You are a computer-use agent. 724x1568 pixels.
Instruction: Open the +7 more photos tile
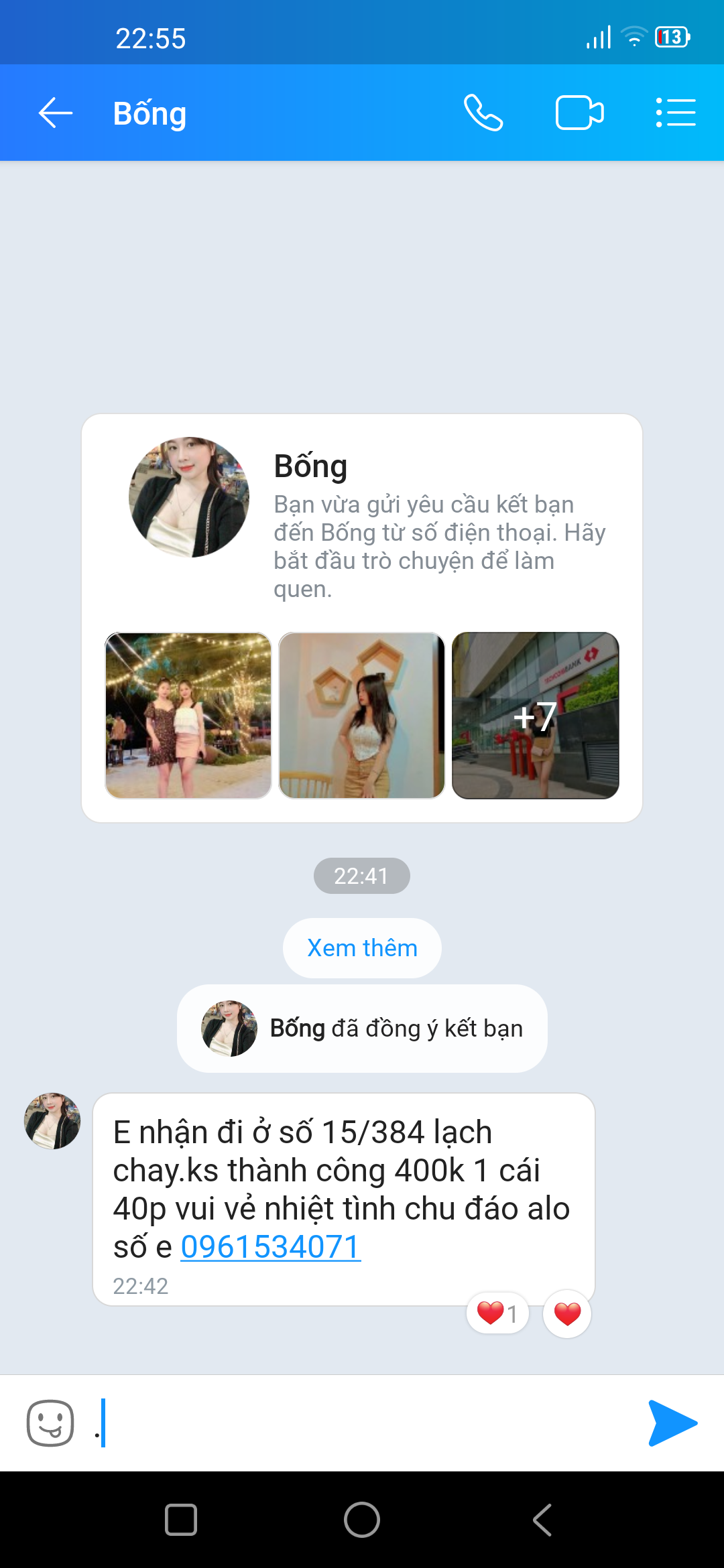(536, 716)
